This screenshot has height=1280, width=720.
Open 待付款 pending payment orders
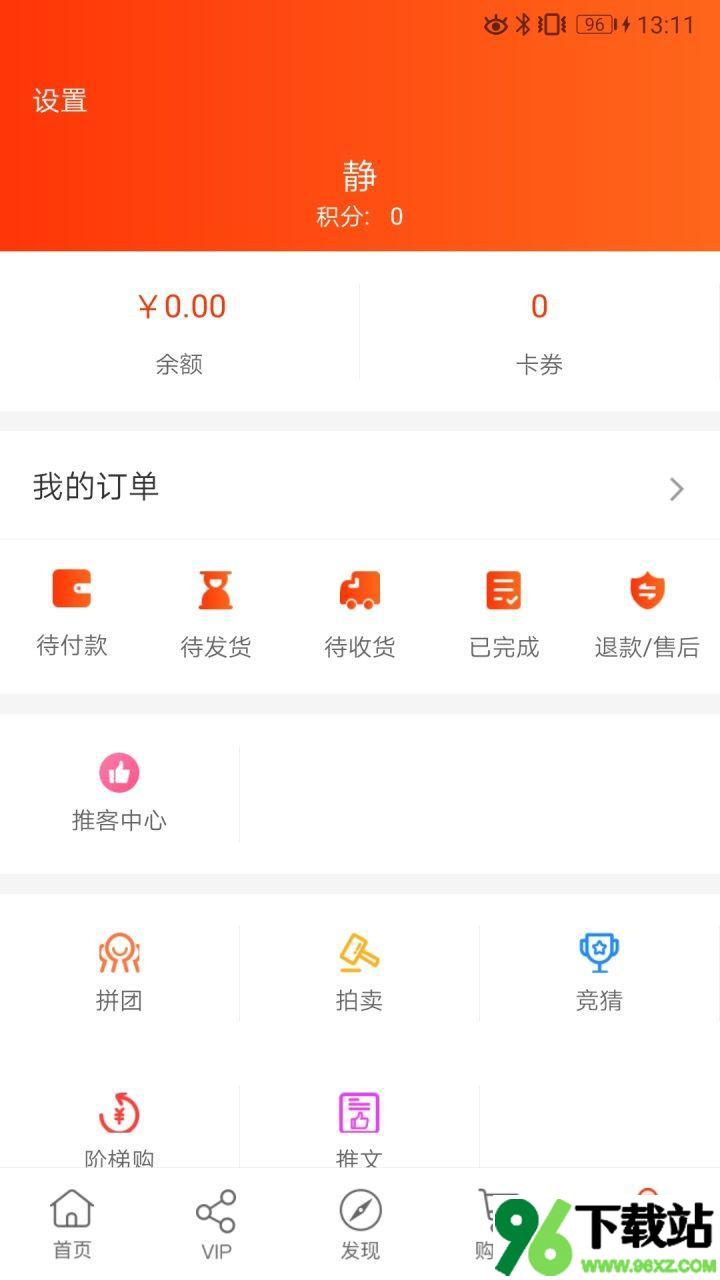pos(72,613)
